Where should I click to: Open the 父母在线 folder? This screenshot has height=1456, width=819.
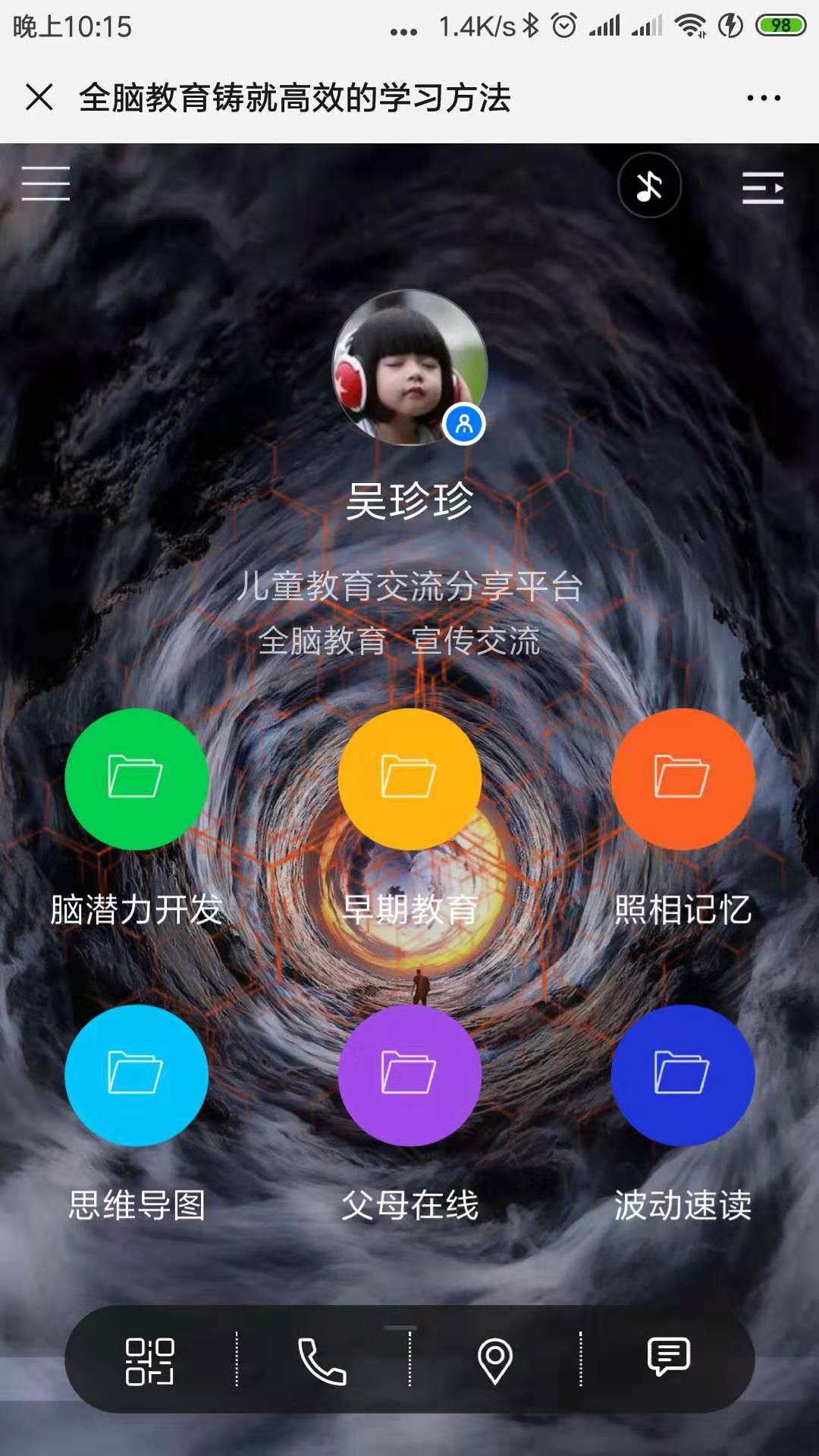coord(409,1075)
